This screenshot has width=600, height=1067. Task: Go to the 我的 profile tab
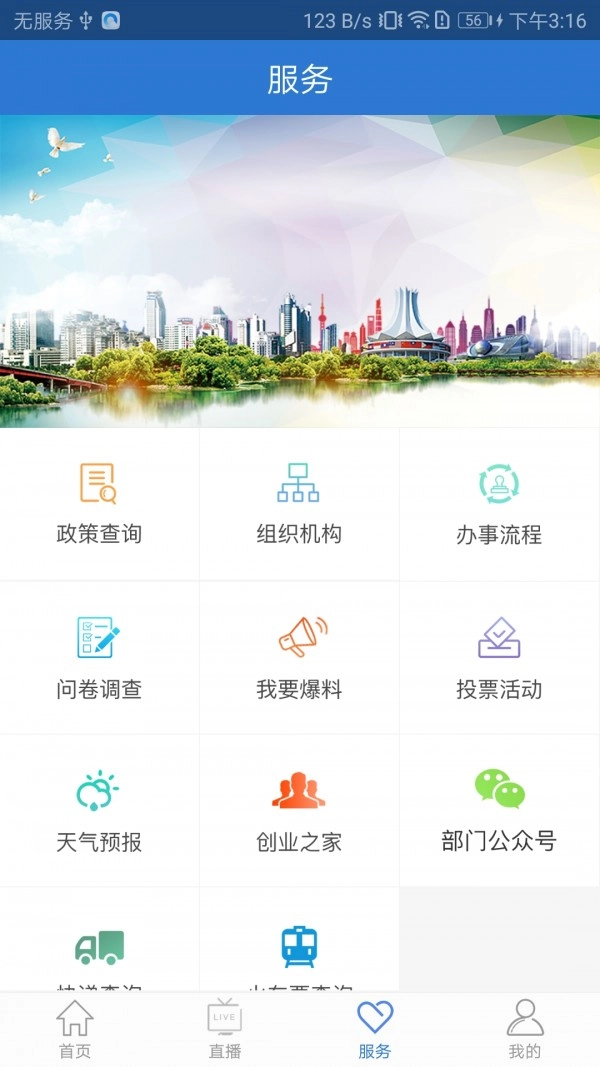tap(525, 1029)
